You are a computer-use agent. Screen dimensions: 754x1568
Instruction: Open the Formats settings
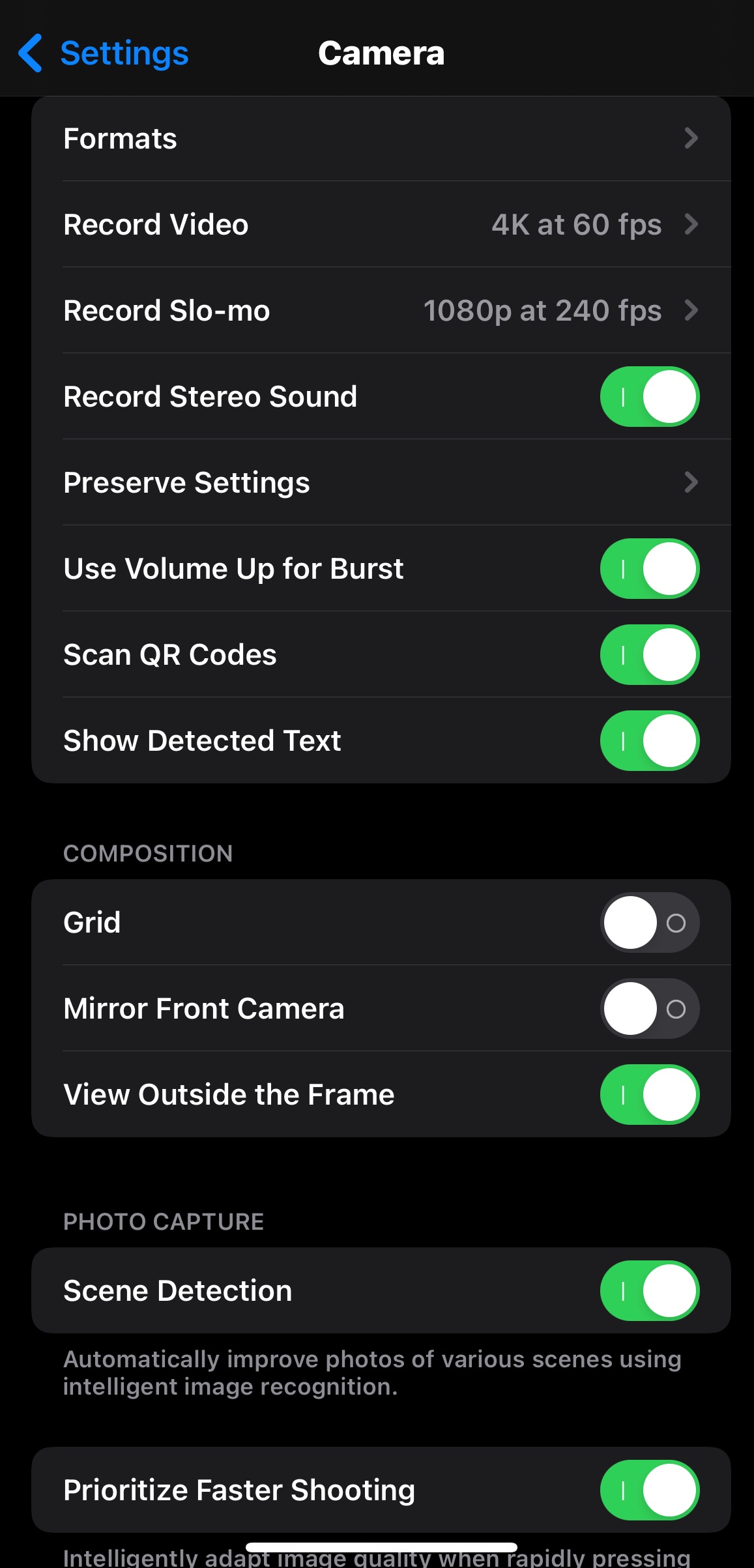pos(381,139)
